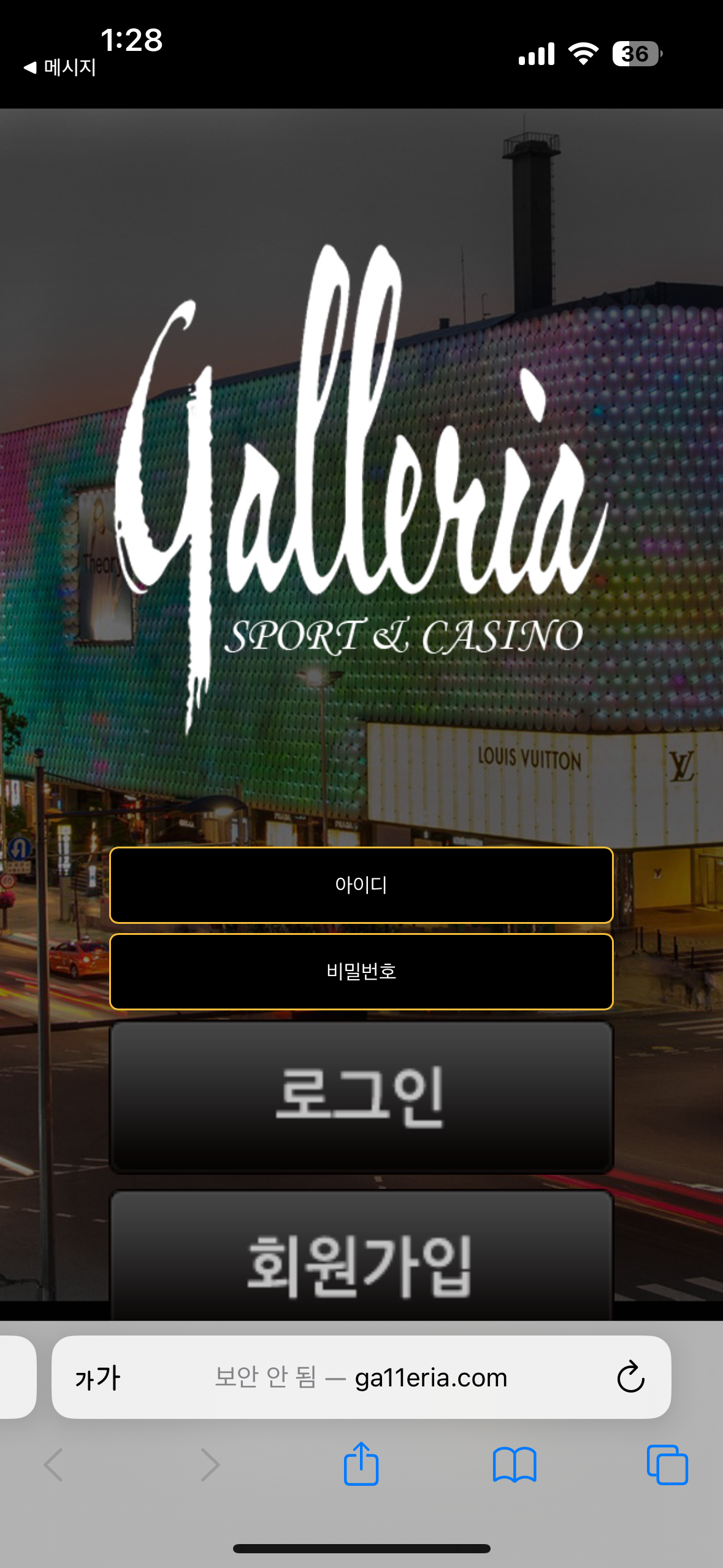Return to 메시지 app
This screenshot has width=723, height=1568.
point(59,67)
